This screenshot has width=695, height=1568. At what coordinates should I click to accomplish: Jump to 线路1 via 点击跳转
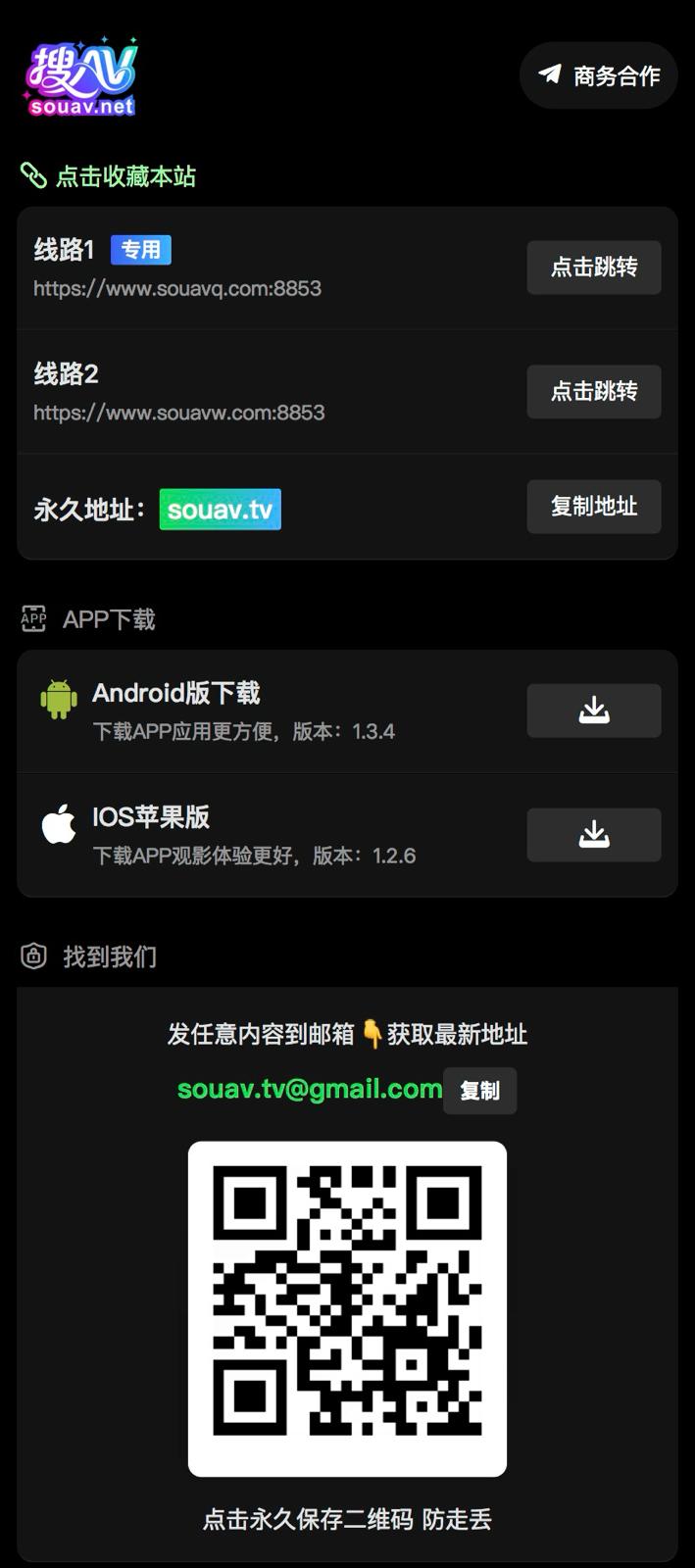[x=593, y=268]
